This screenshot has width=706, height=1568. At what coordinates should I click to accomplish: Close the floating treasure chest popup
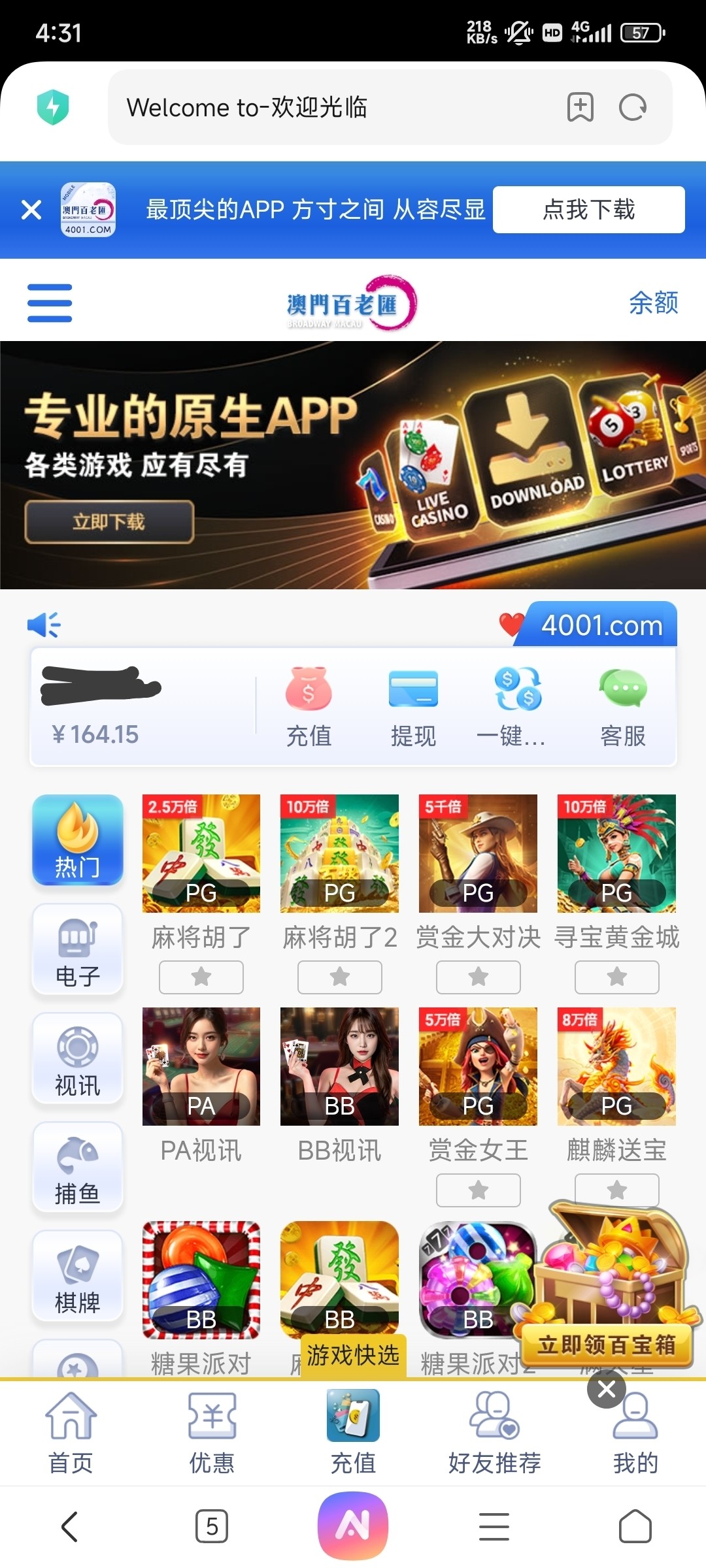tap(606, 1389)
